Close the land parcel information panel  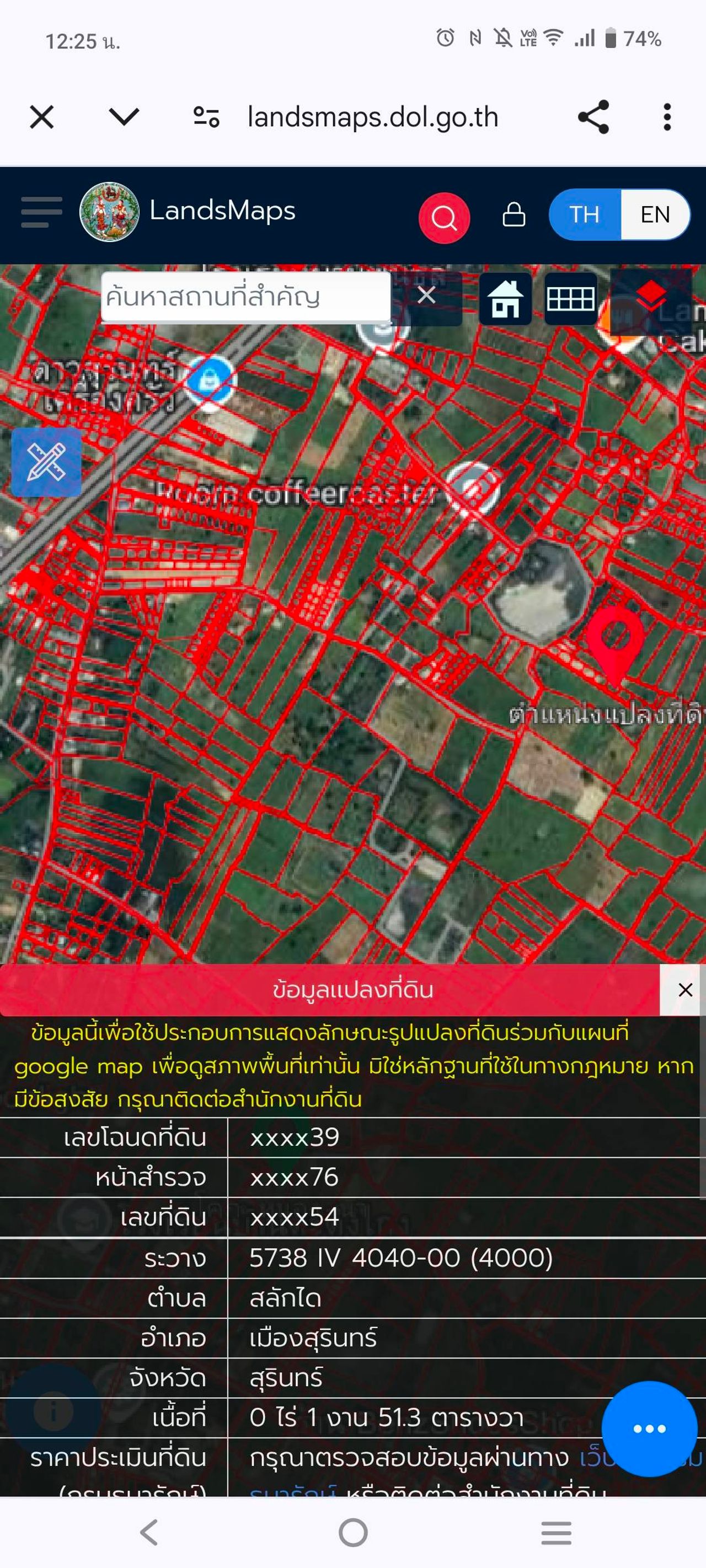[684, 990]
